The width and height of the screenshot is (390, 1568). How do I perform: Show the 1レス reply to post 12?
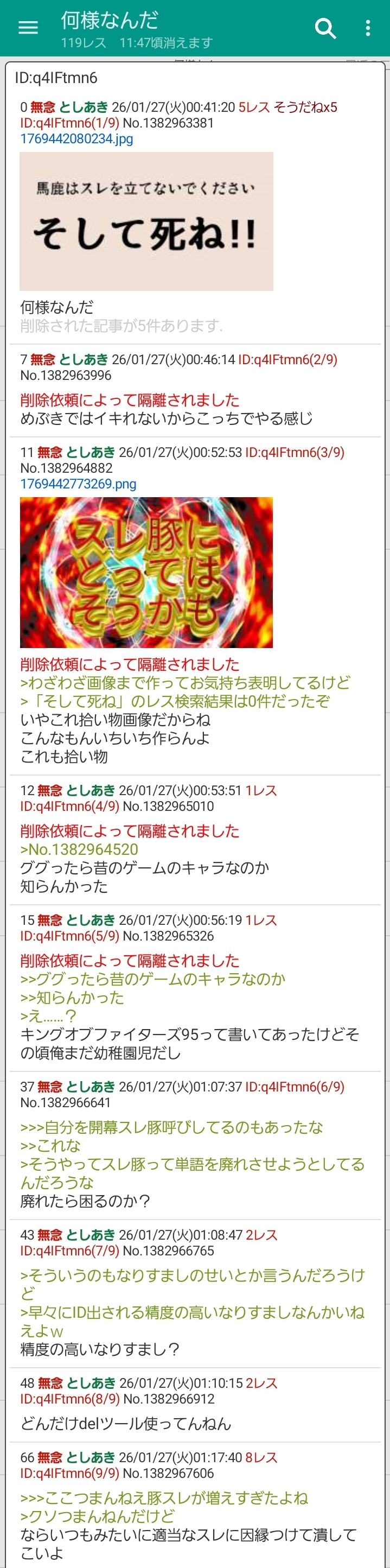pyautogui.click(x=261, y=791)
